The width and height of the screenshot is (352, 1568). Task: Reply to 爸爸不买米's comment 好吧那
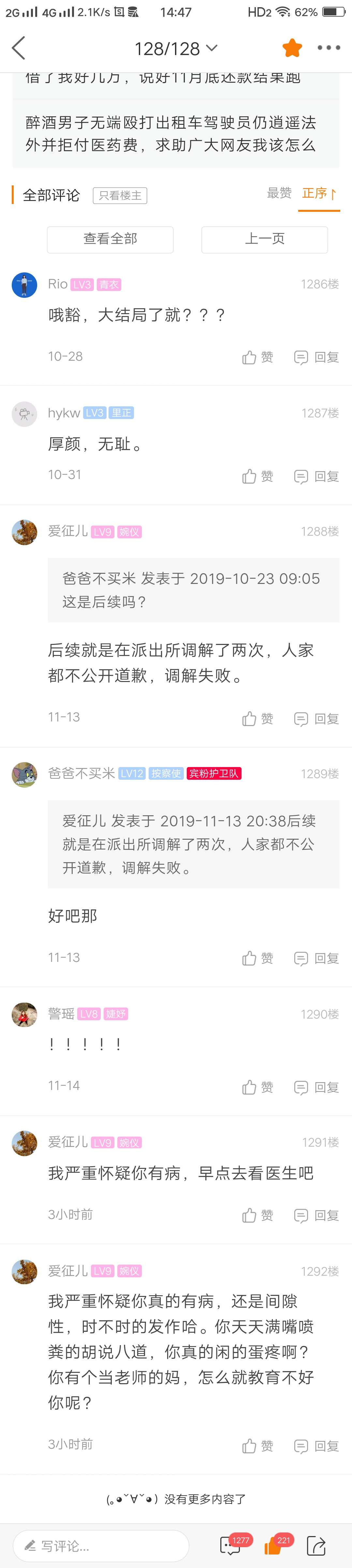pos(317,959)
